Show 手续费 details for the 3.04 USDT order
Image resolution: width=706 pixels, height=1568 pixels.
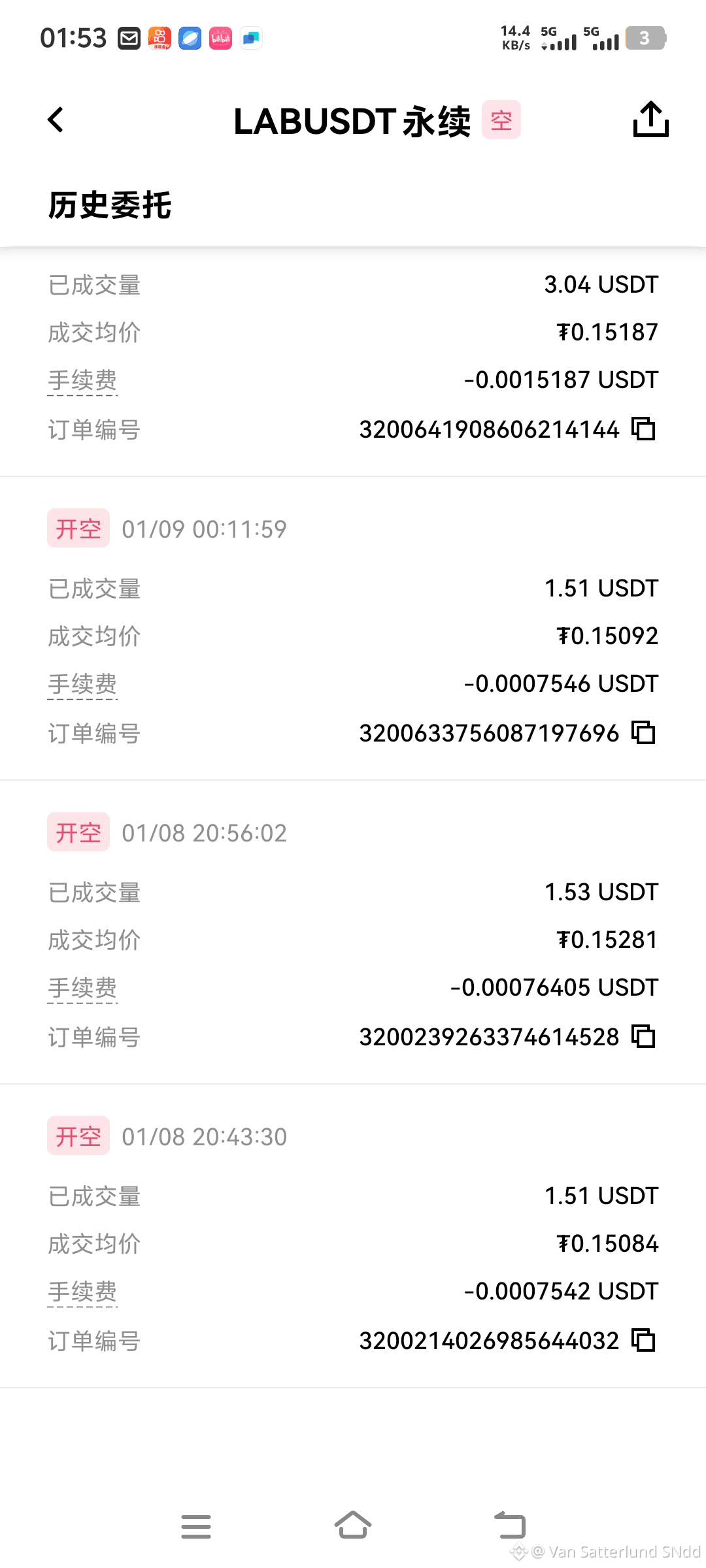[x=82, y=380]
